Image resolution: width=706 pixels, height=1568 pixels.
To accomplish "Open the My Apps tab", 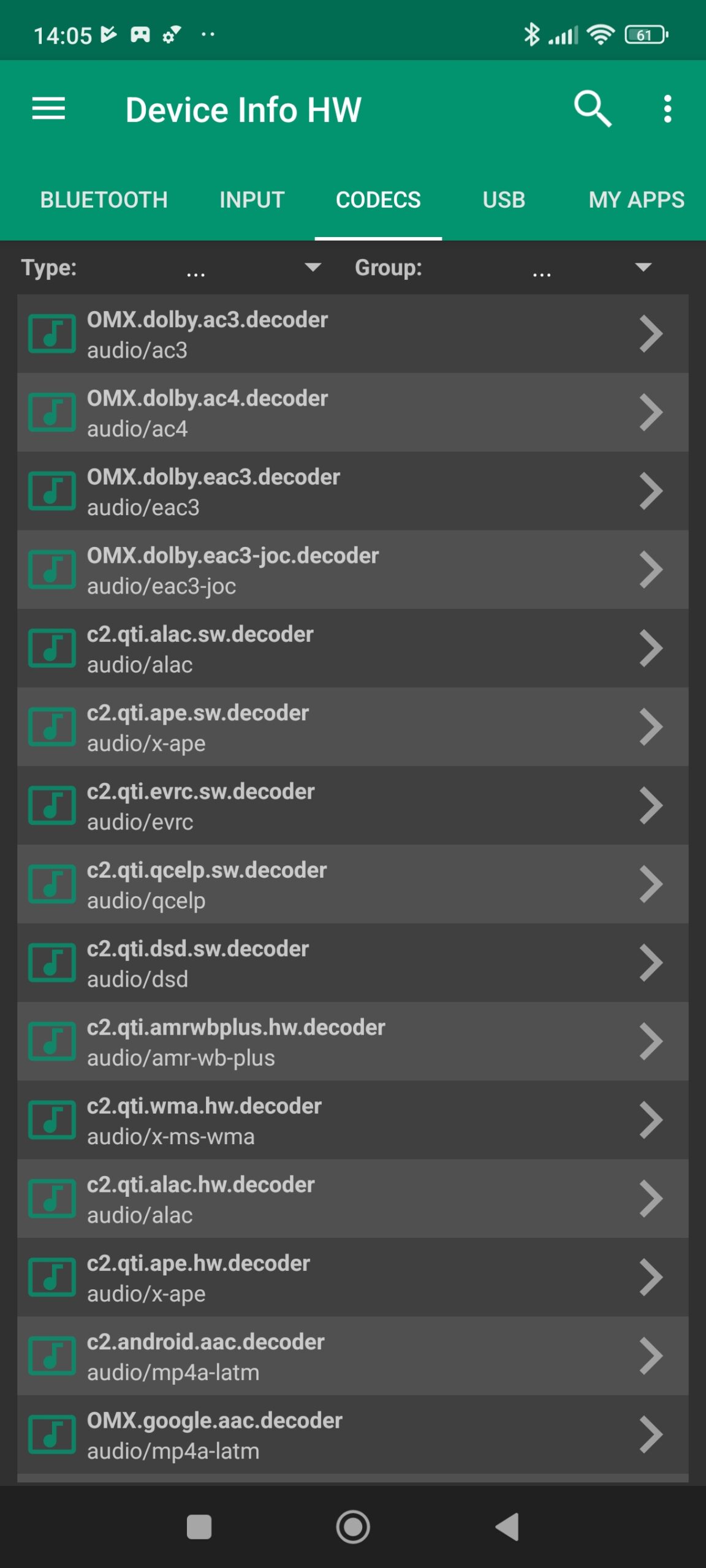I will pyautogui.click(x=636, y=200).
